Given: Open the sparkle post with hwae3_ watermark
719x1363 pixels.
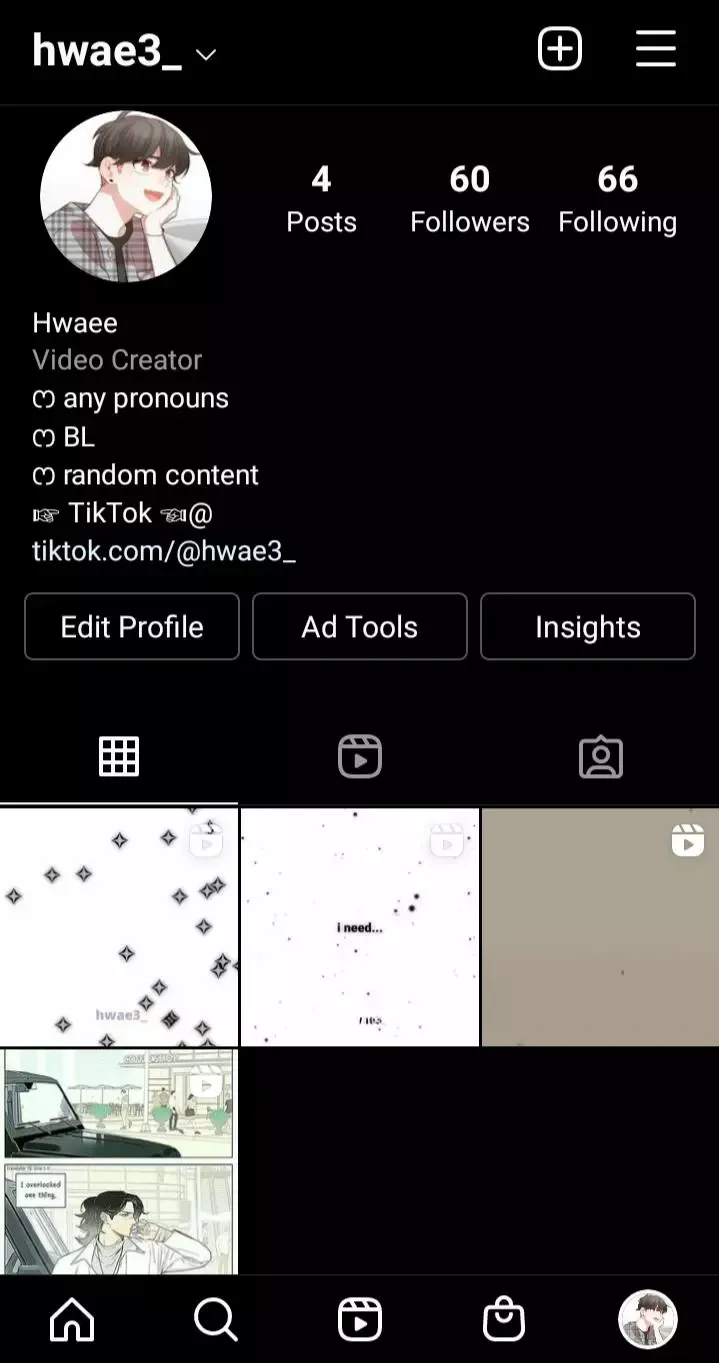Looking at the screenshot, I should tap(119, 927).
